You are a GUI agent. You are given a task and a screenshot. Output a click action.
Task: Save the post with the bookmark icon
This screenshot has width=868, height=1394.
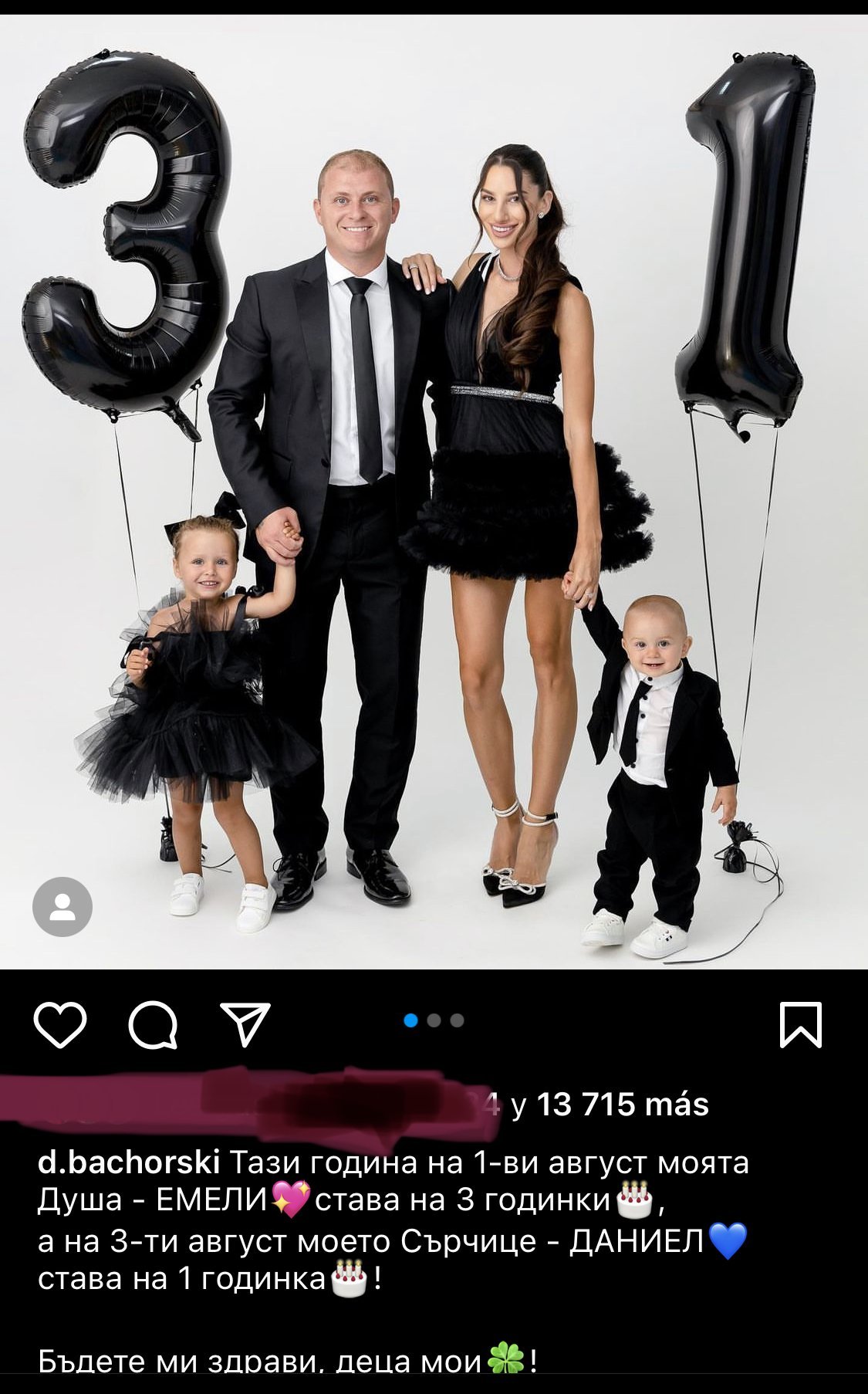pyautogui.click(x=801, y=1025)
